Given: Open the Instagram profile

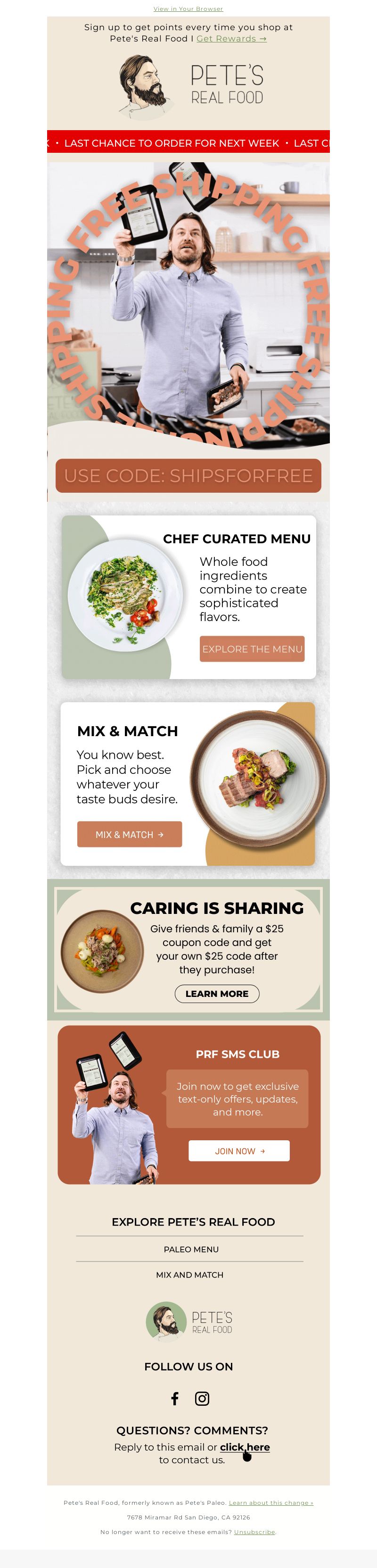Looking at the screenshot, I should (x=202, y=1399).
